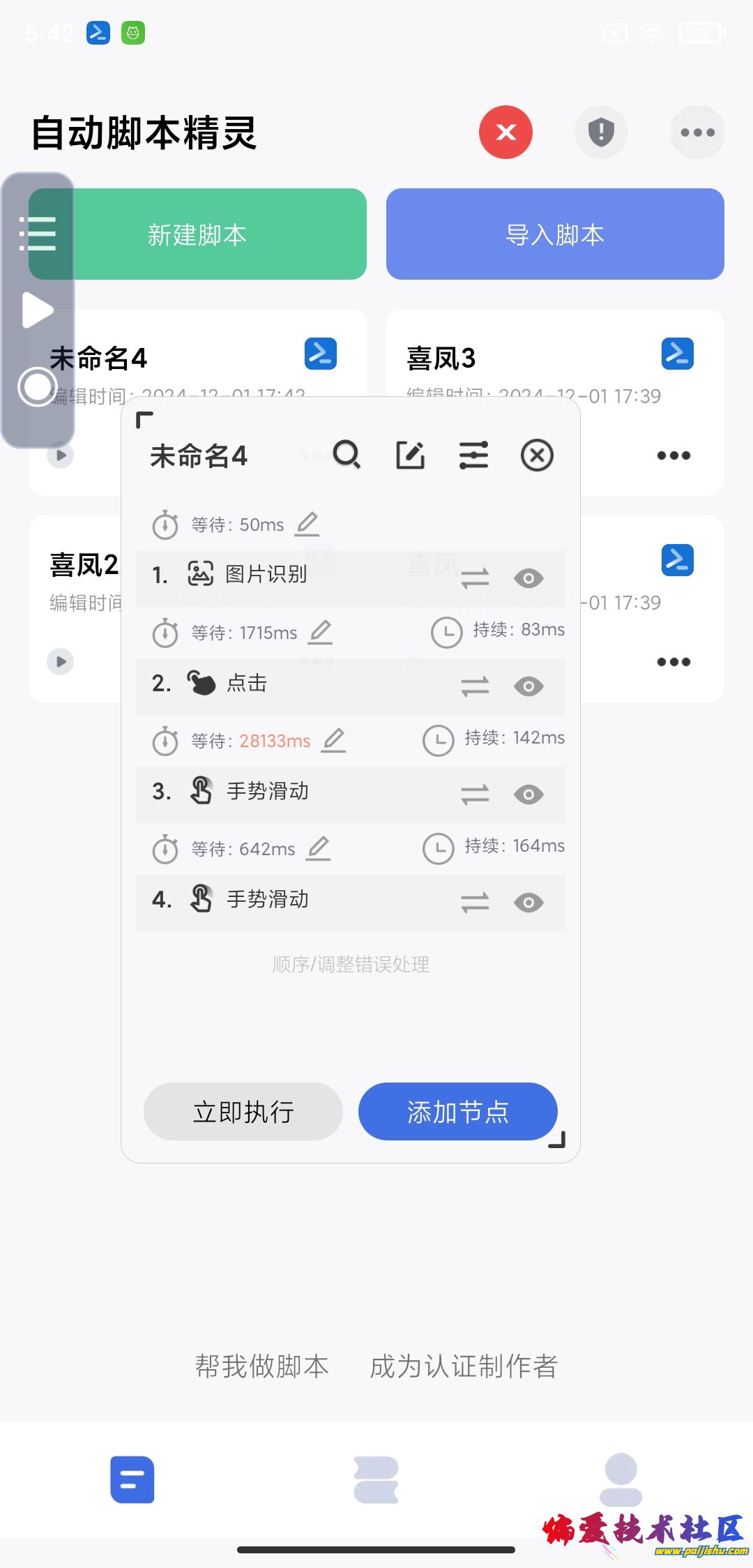The image size is (753, 1568).
Task: Tap 添加节点 to add a node
Action: [457, 1112]
